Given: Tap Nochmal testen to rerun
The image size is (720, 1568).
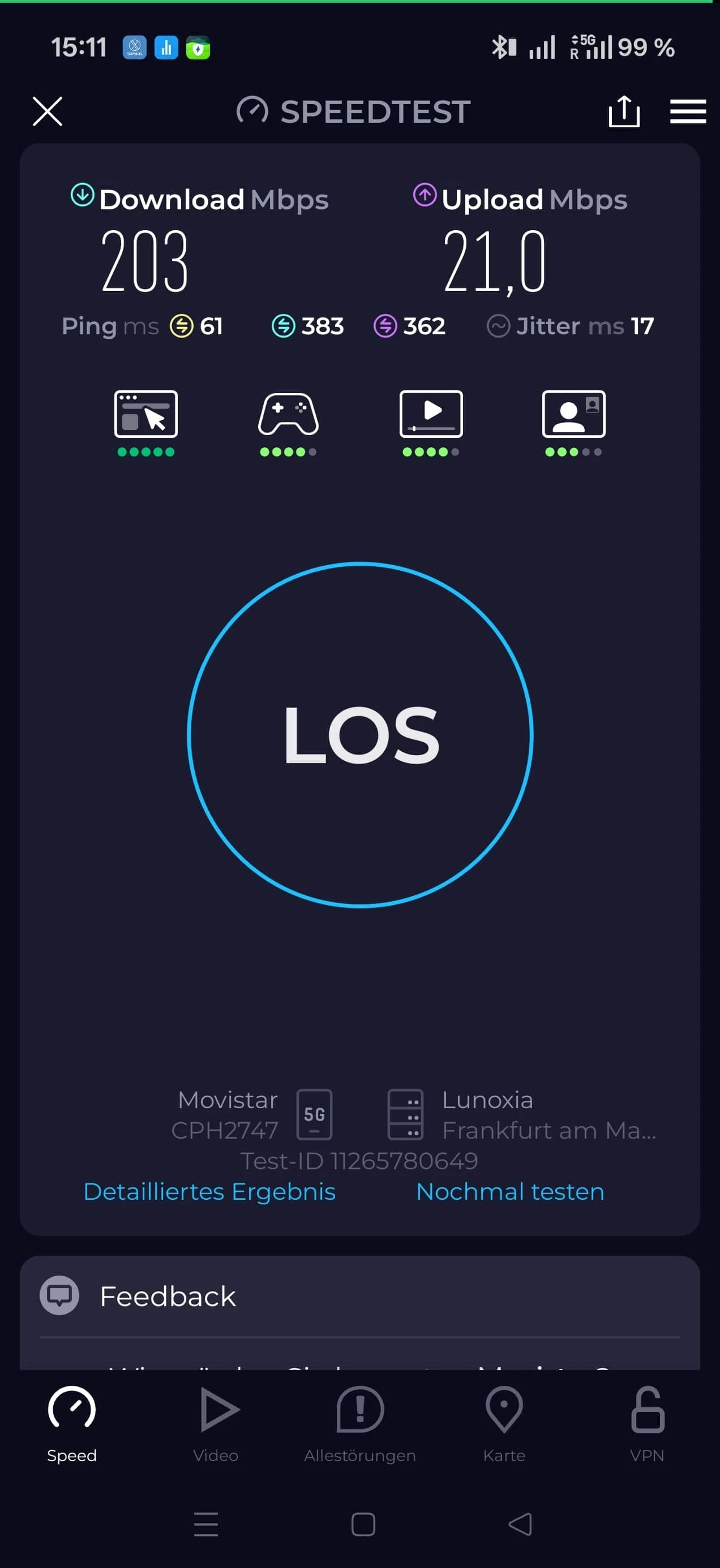Looking at the screenshot, I should 510,1191.
